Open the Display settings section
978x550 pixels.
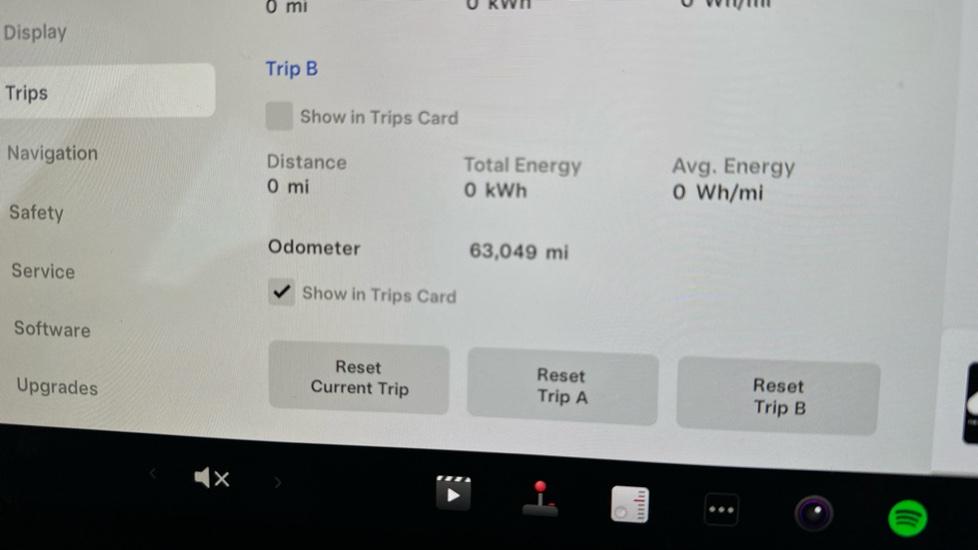(35, 32)
